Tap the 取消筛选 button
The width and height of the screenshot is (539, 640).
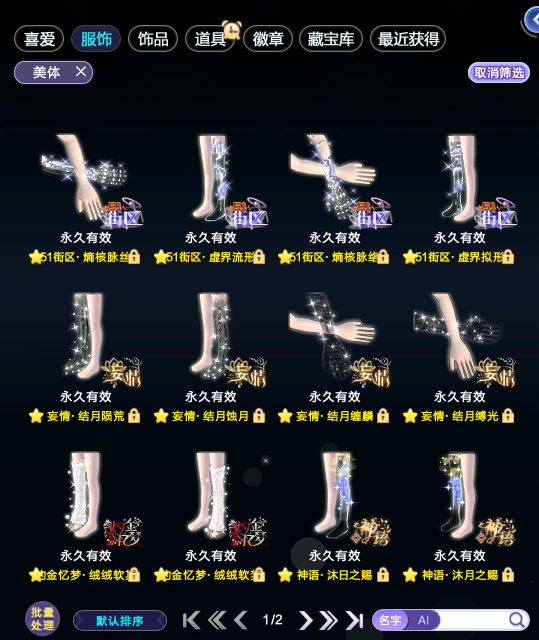499,73
